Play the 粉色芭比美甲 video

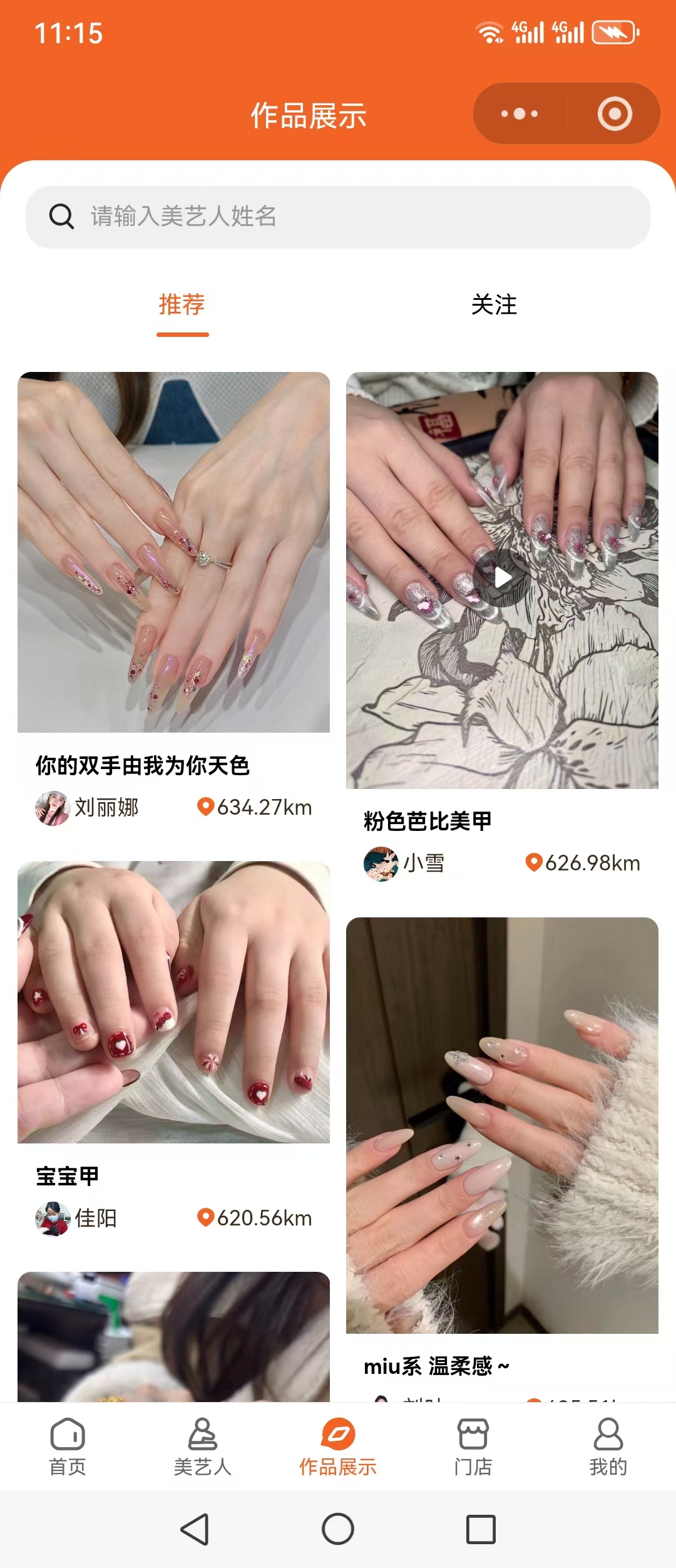(x=502, y=579)
